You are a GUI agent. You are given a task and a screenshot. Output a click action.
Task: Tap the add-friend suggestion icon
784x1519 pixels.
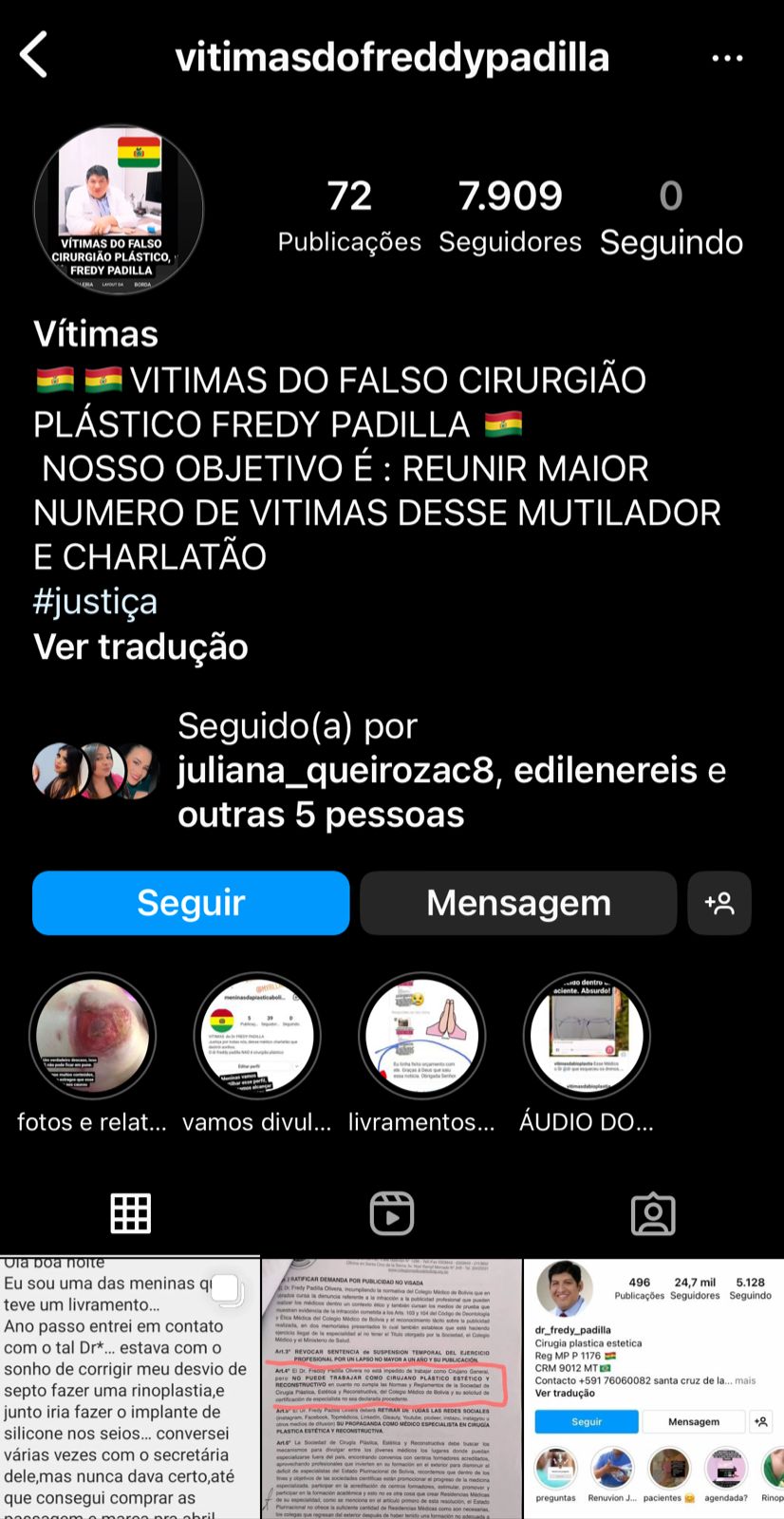(719, 903)
